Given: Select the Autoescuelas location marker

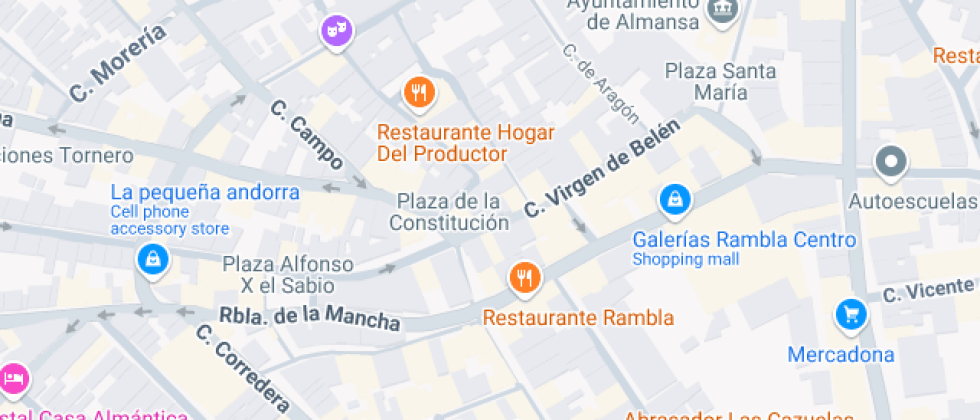Looking at the screenshot, I should pos(889,161).
